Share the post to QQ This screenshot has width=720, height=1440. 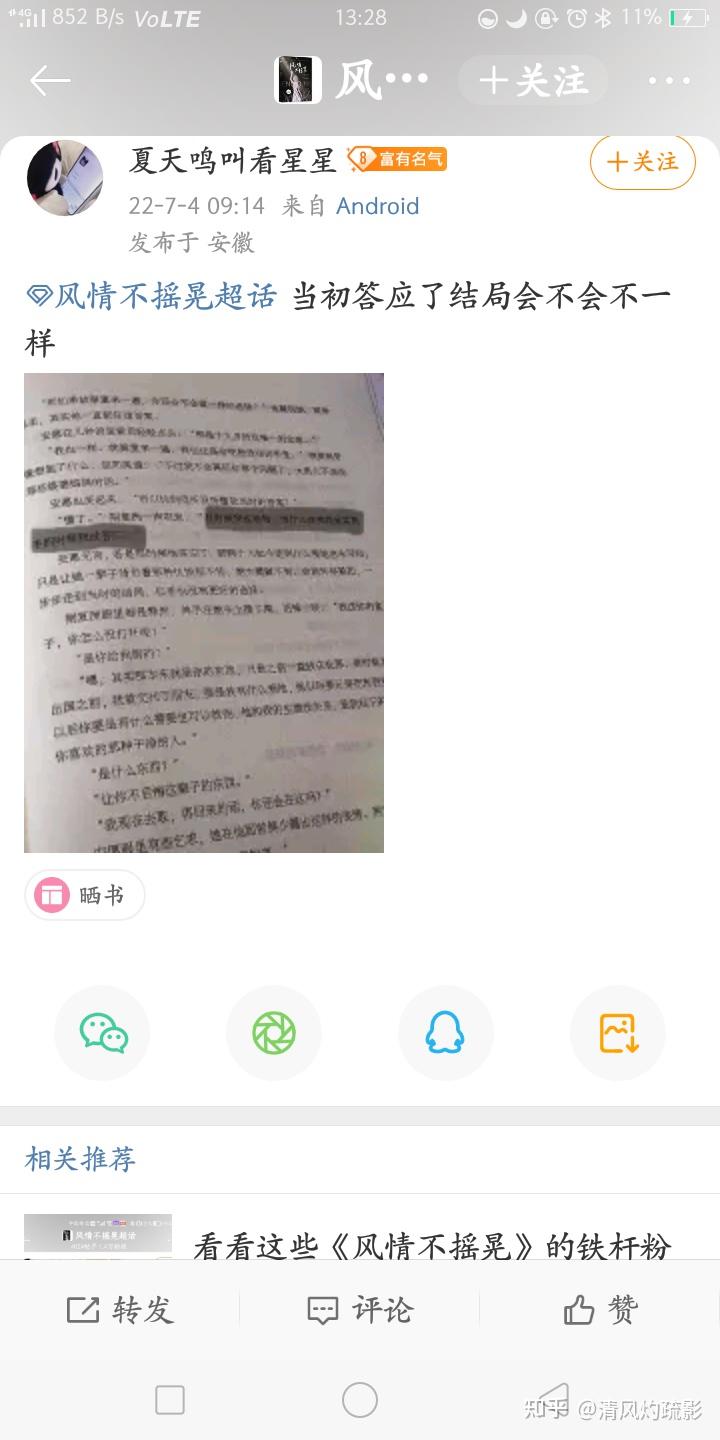coord(445,1033)
